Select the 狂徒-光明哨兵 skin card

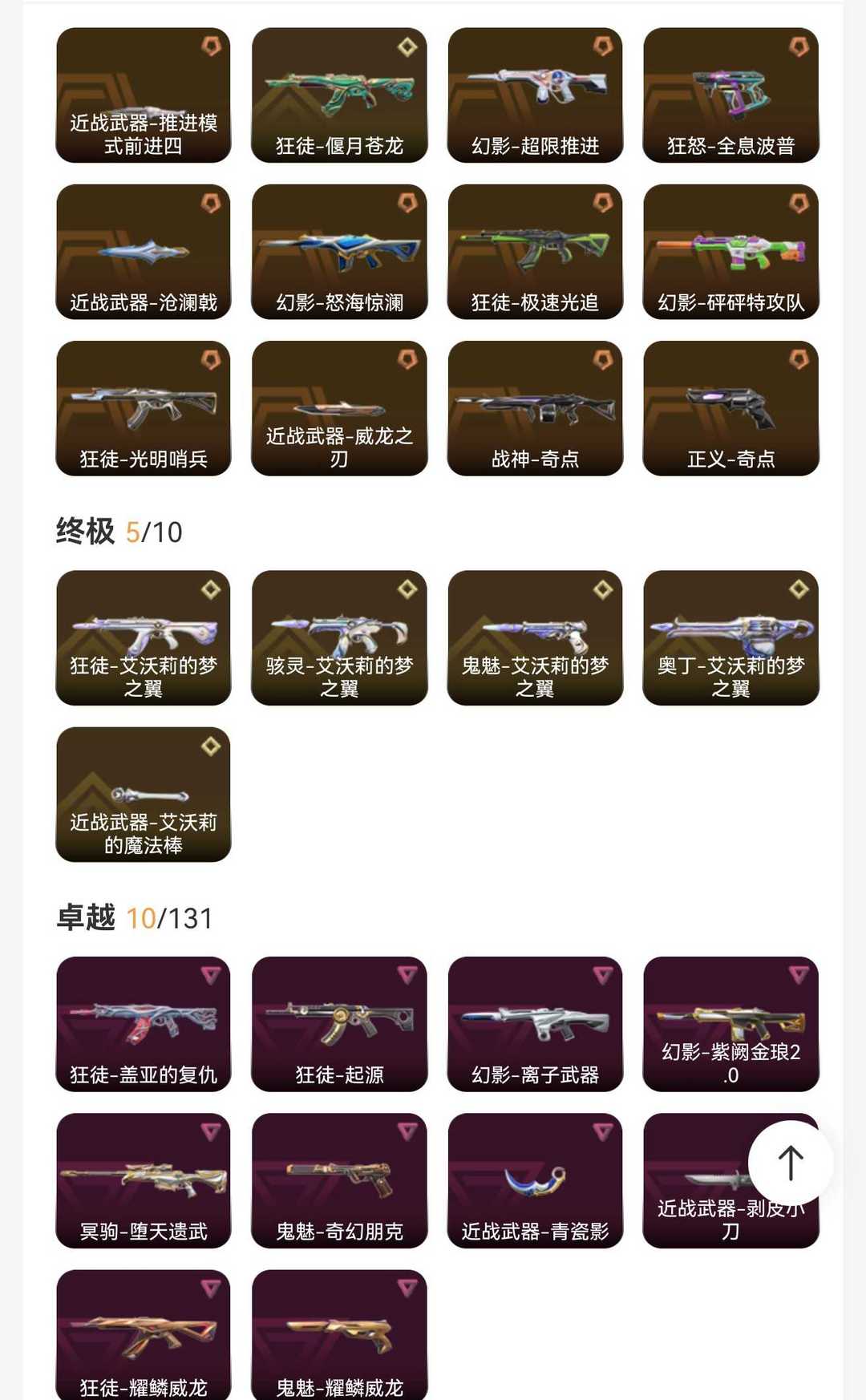click(x=142, y=409)
